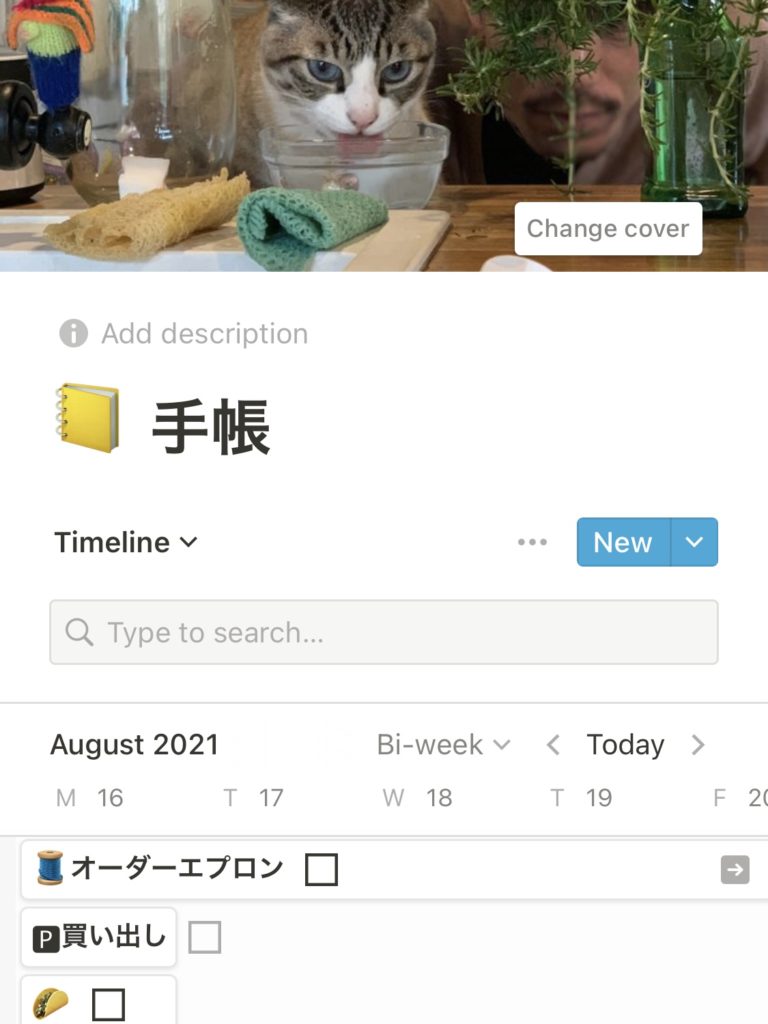This screenshot has height=1024, width=768.
Task: Tap the arrow icon on オーダーエプロン row
Action: point(735,870)
